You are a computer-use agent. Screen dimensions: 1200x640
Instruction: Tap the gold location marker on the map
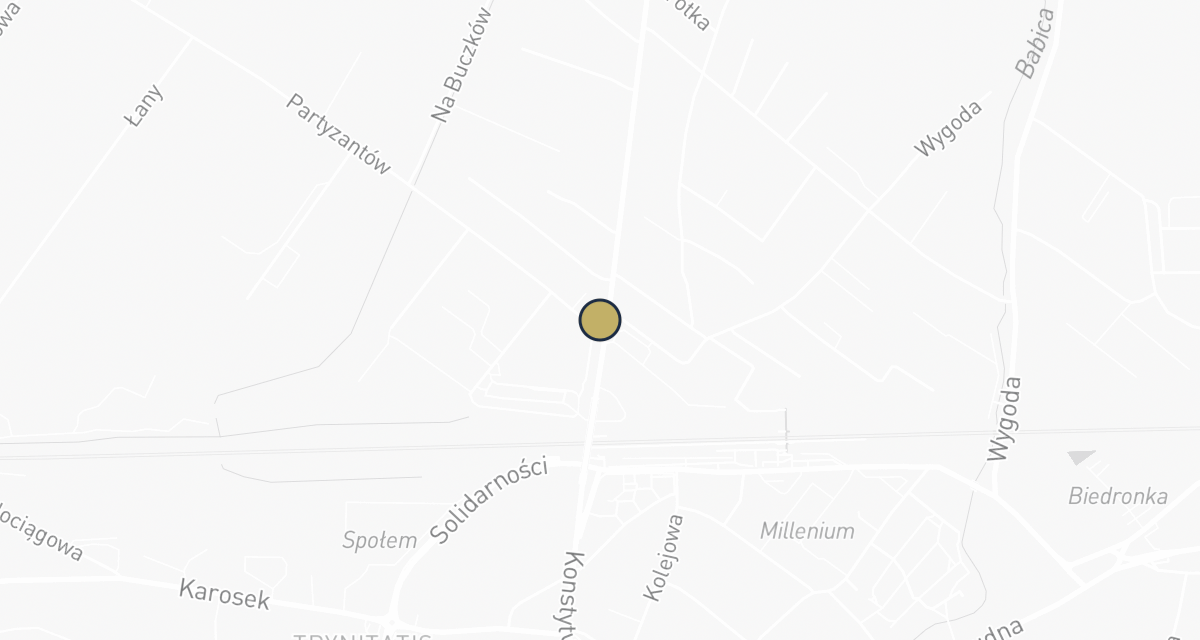pos(600,320)
